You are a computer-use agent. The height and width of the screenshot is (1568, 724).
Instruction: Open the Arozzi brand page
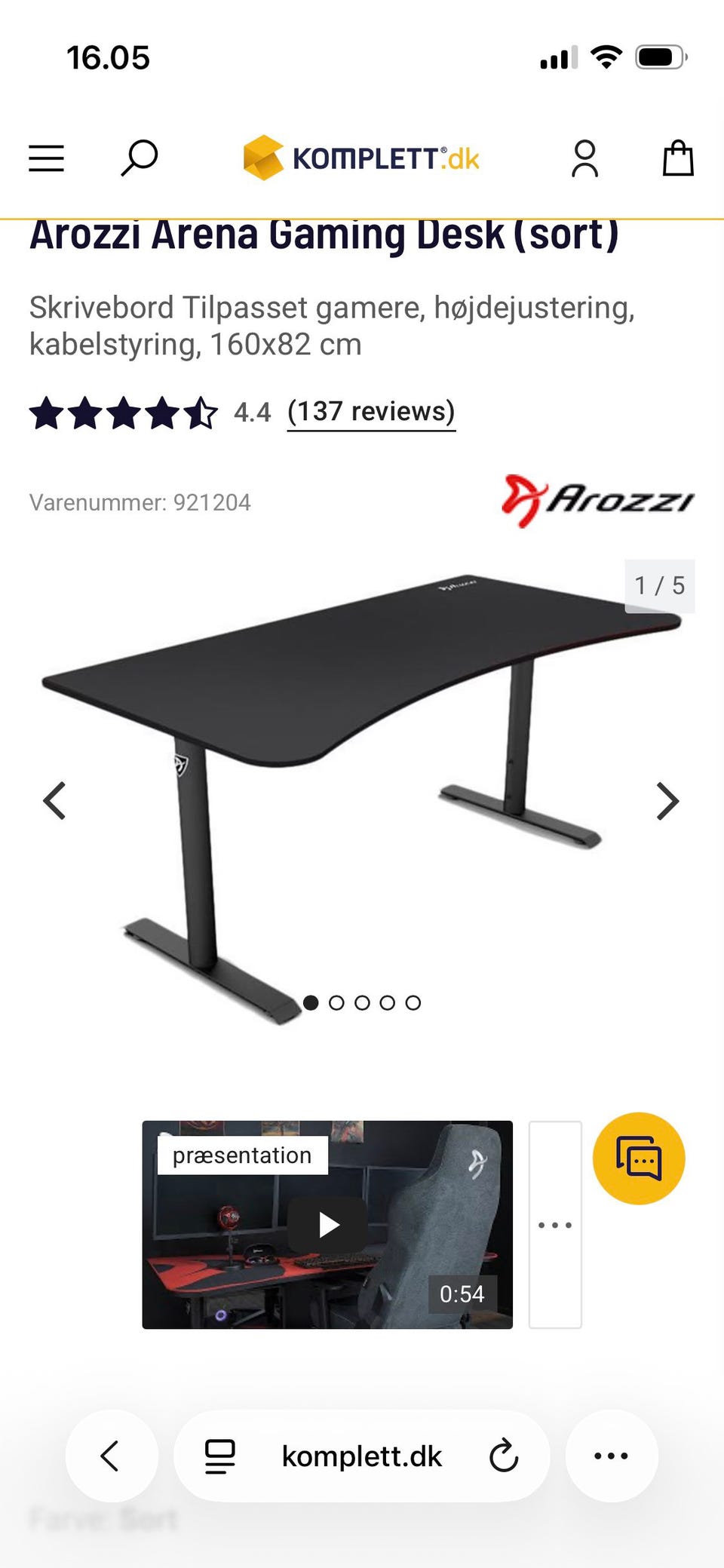(x=597, y=501)
